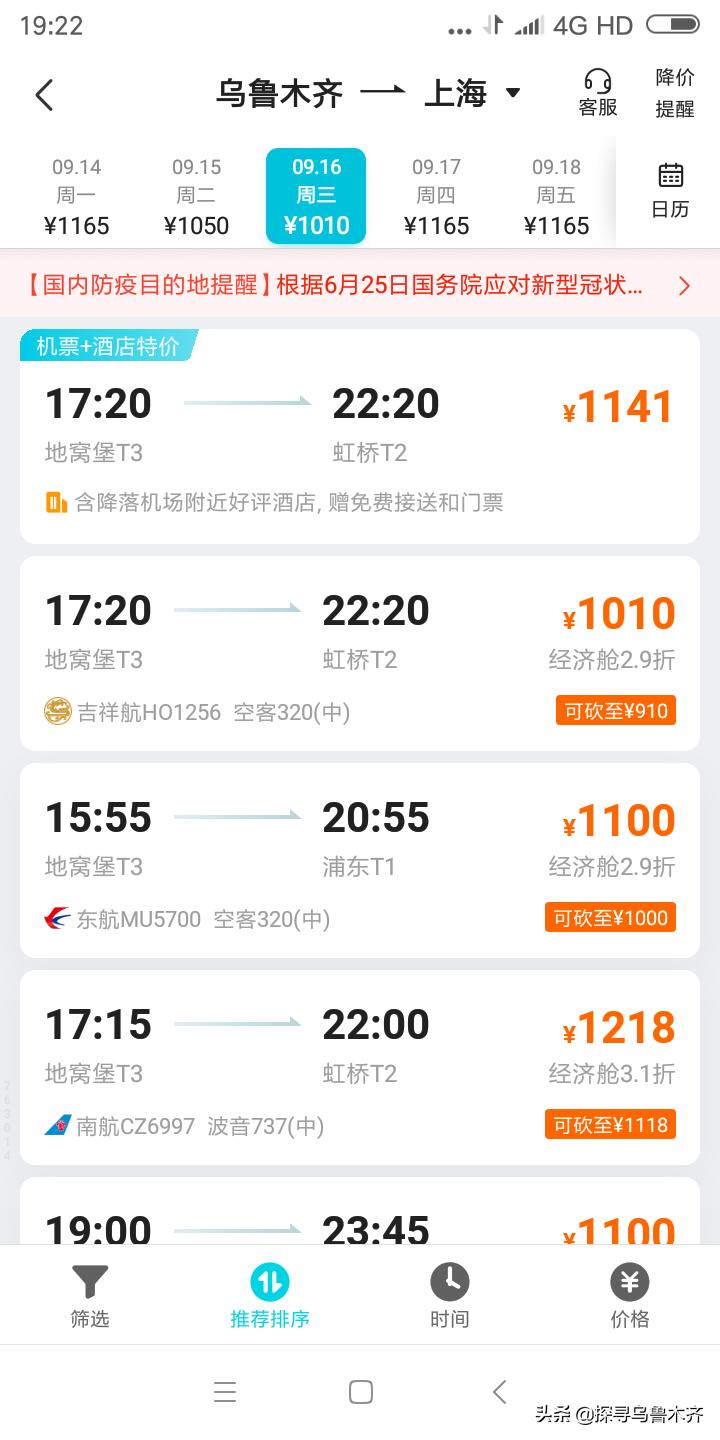Tap 可砍至¥1000 on the MU5700 flight

[610, 917]
